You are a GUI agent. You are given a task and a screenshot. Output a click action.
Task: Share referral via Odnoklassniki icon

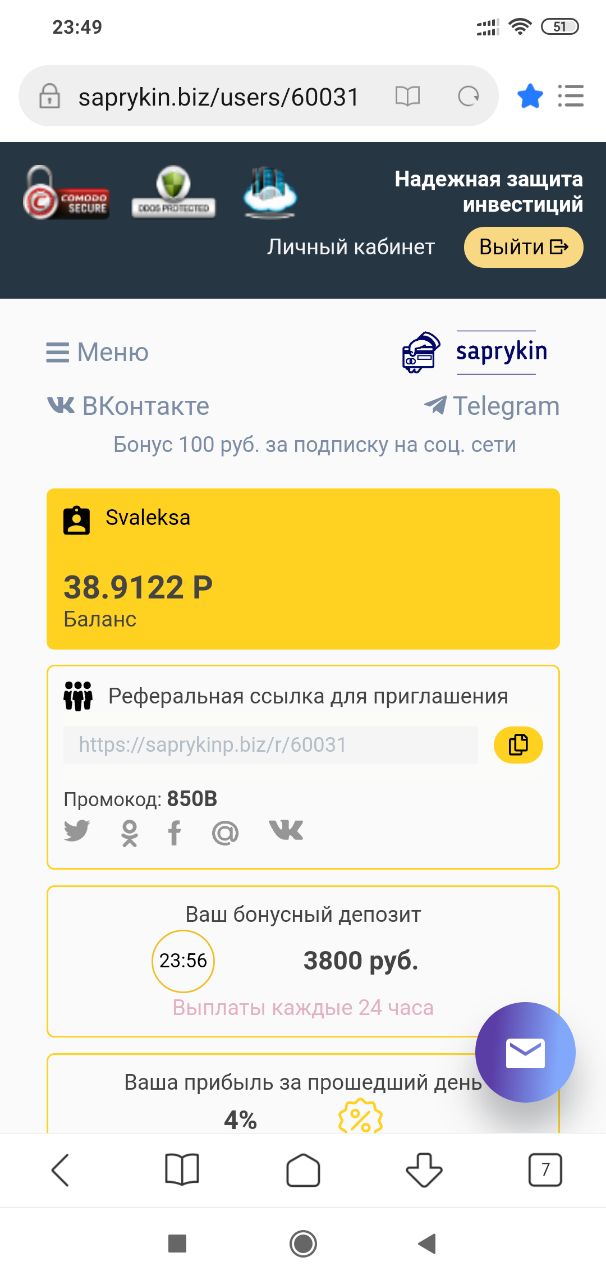129,832
